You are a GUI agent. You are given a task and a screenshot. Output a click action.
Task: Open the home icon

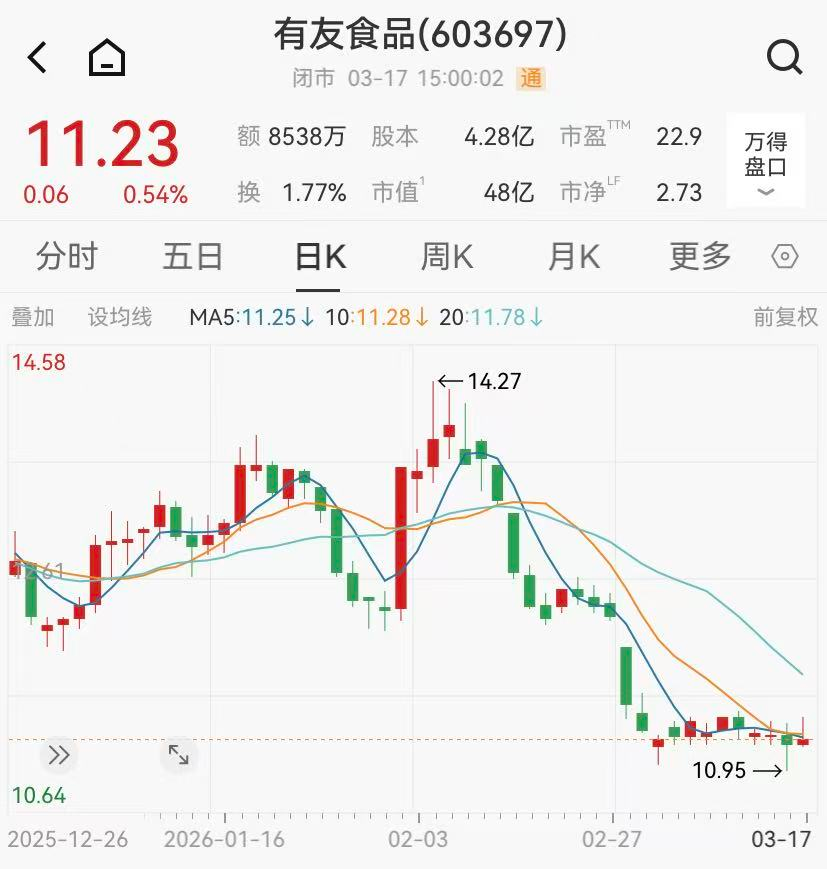pyautogui.click(x=107, y=58)
